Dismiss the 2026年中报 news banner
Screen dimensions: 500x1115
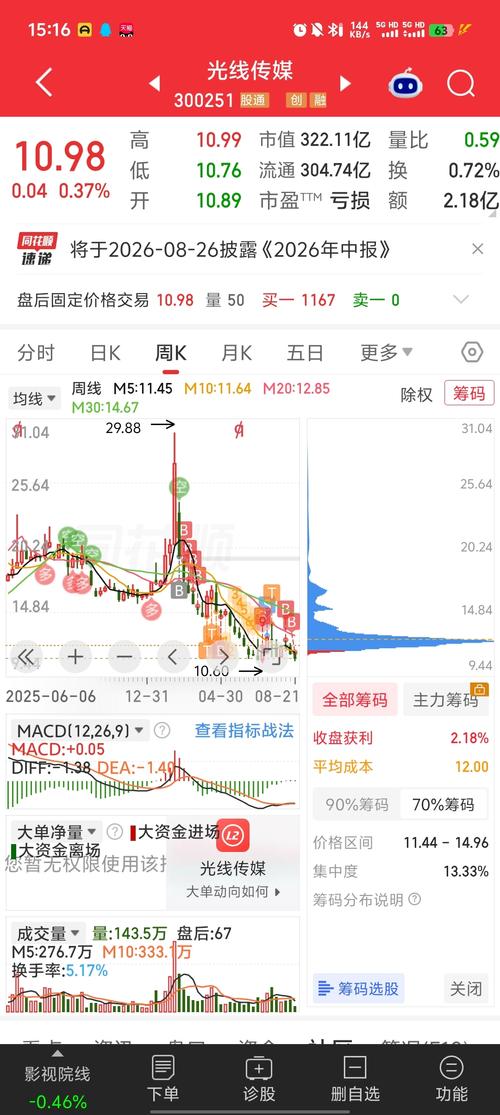click(478, 249)
